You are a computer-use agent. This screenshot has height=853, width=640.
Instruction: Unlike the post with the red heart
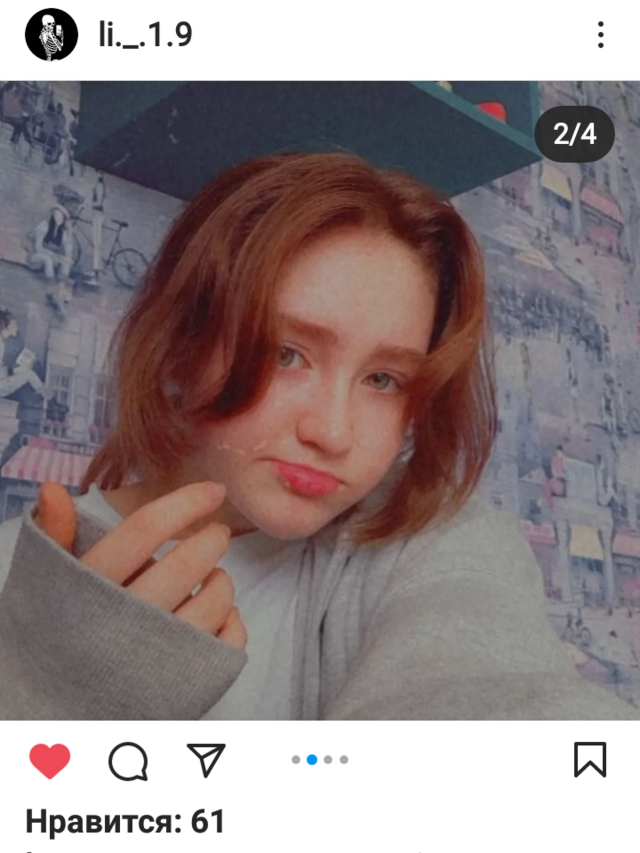(49, 761)
